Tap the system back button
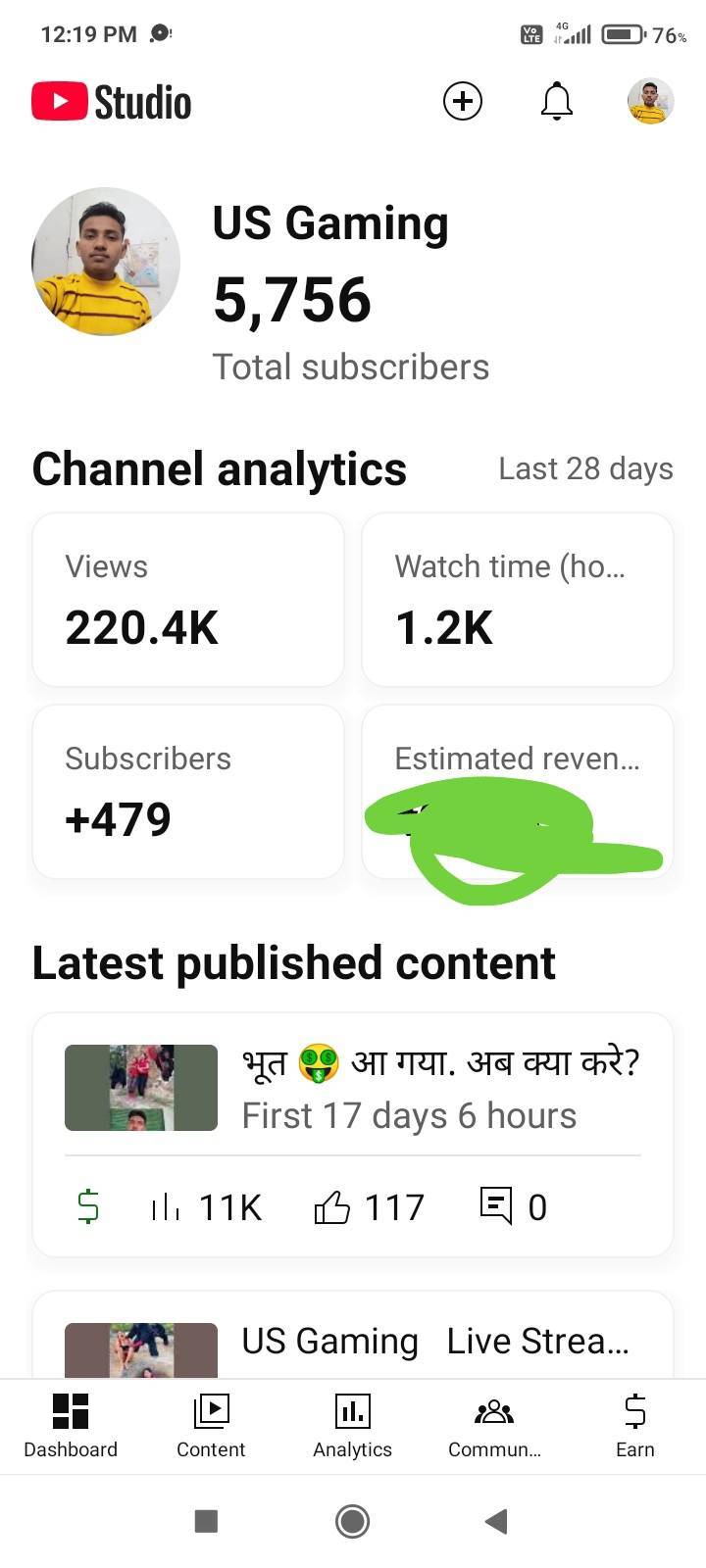The image size is (706, 1568). (496, 1521)
